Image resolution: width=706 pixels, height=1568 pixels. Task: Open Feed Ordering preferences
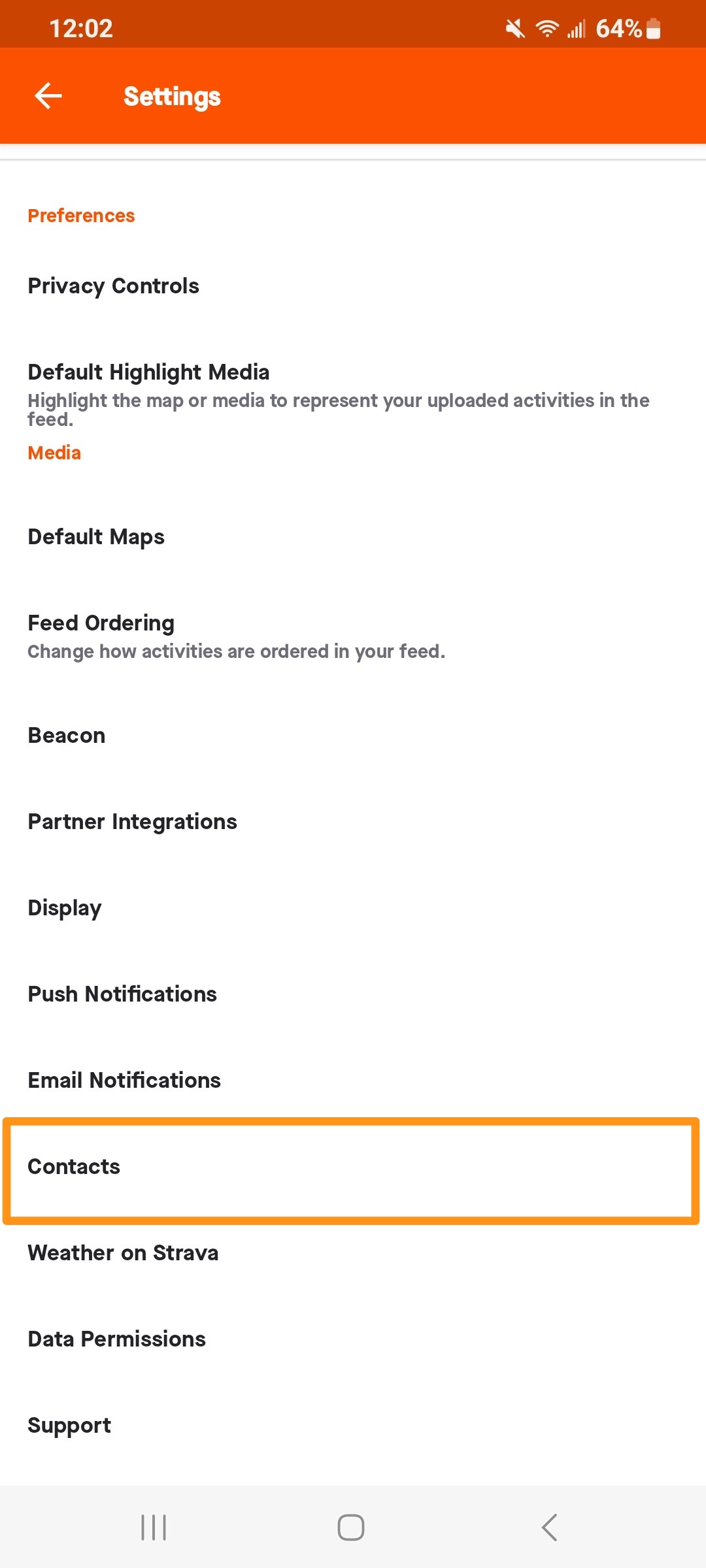tap(353, 636)
